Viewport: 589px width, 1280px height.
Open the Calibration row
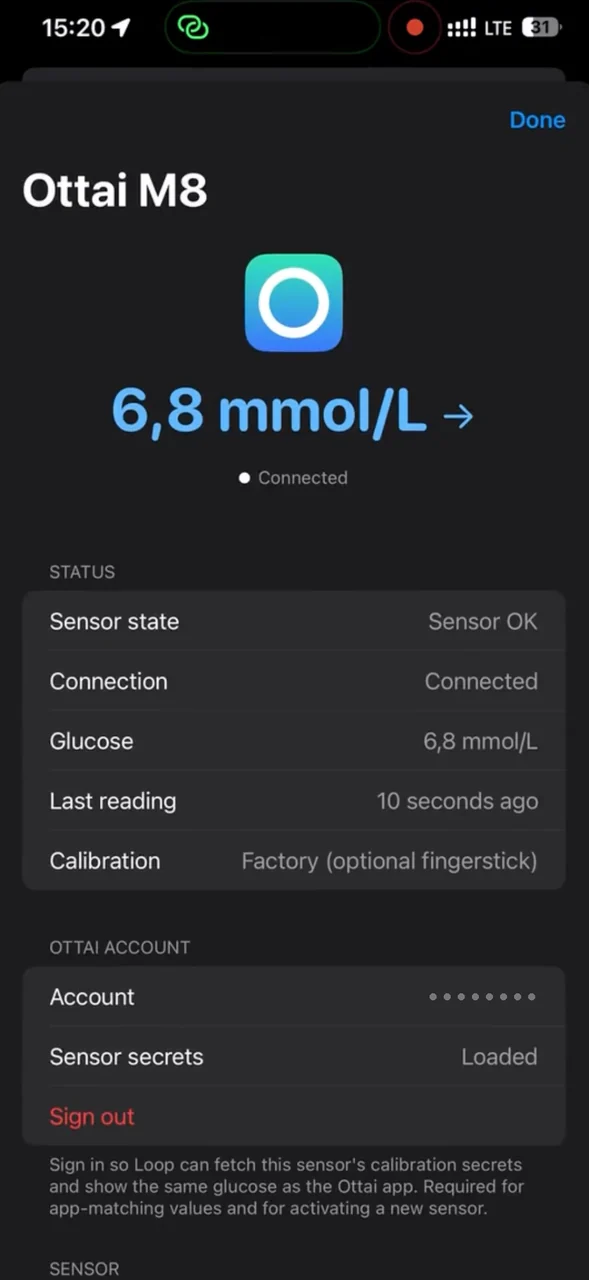(x=294, y=861)
